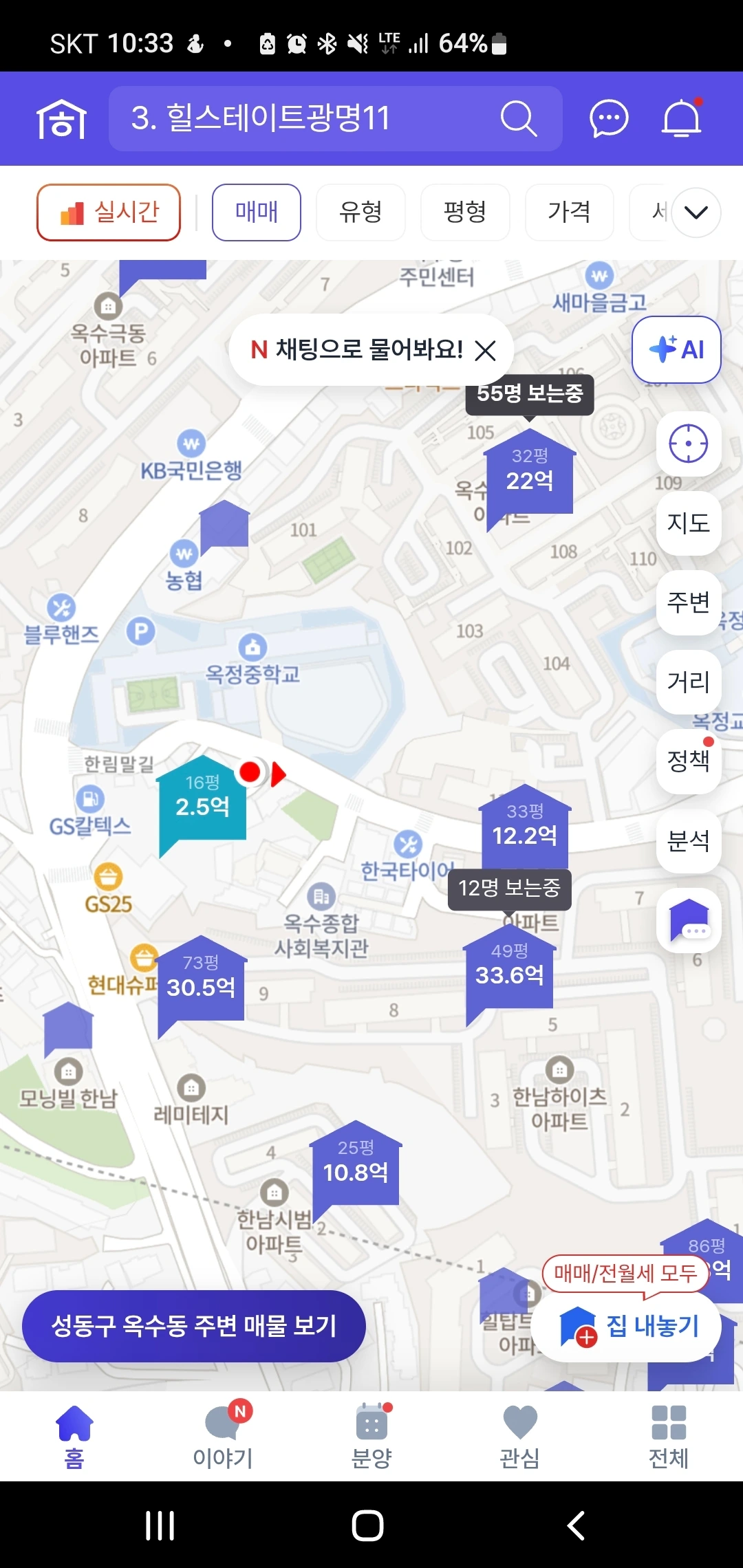743x1568 pixels.
Task: Open the 가격 price filter
Action: pos(569,212)
